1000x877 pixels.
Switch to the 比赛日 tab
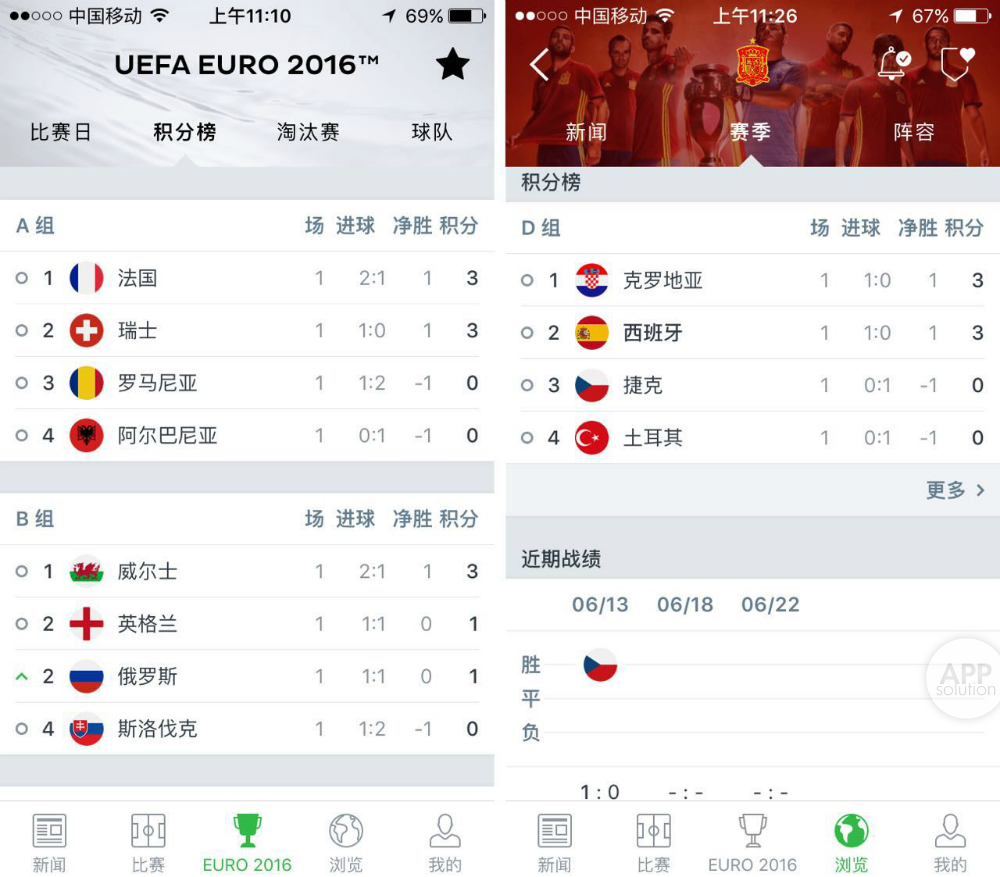[60, 132]
